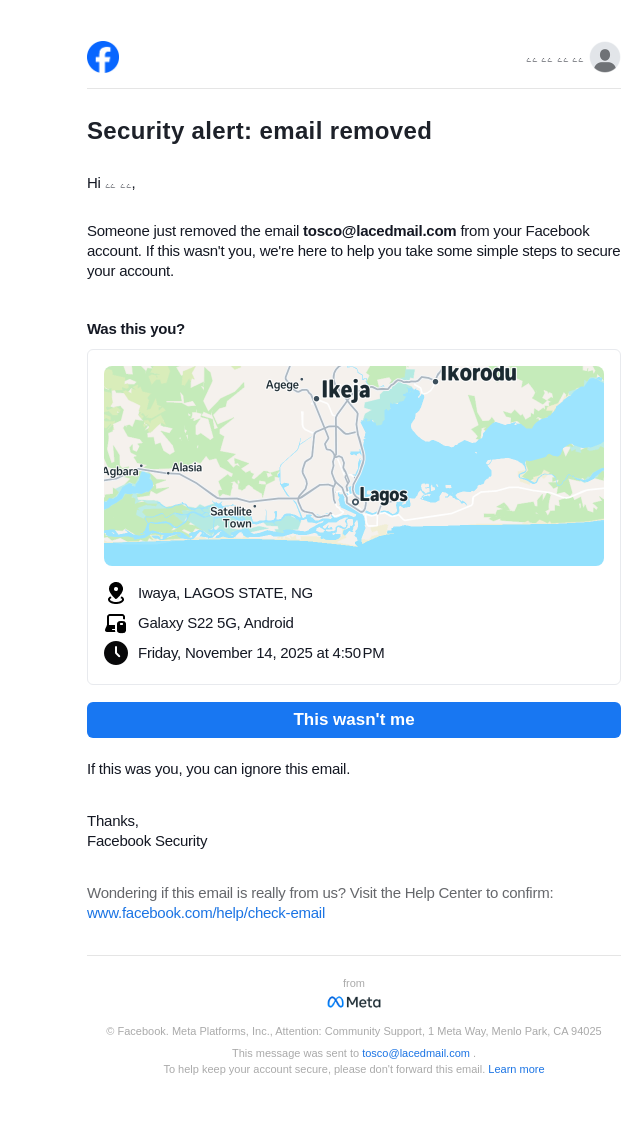Tap the "This wasn't me" button
624x1125 pixels.
tap(353, 720)
